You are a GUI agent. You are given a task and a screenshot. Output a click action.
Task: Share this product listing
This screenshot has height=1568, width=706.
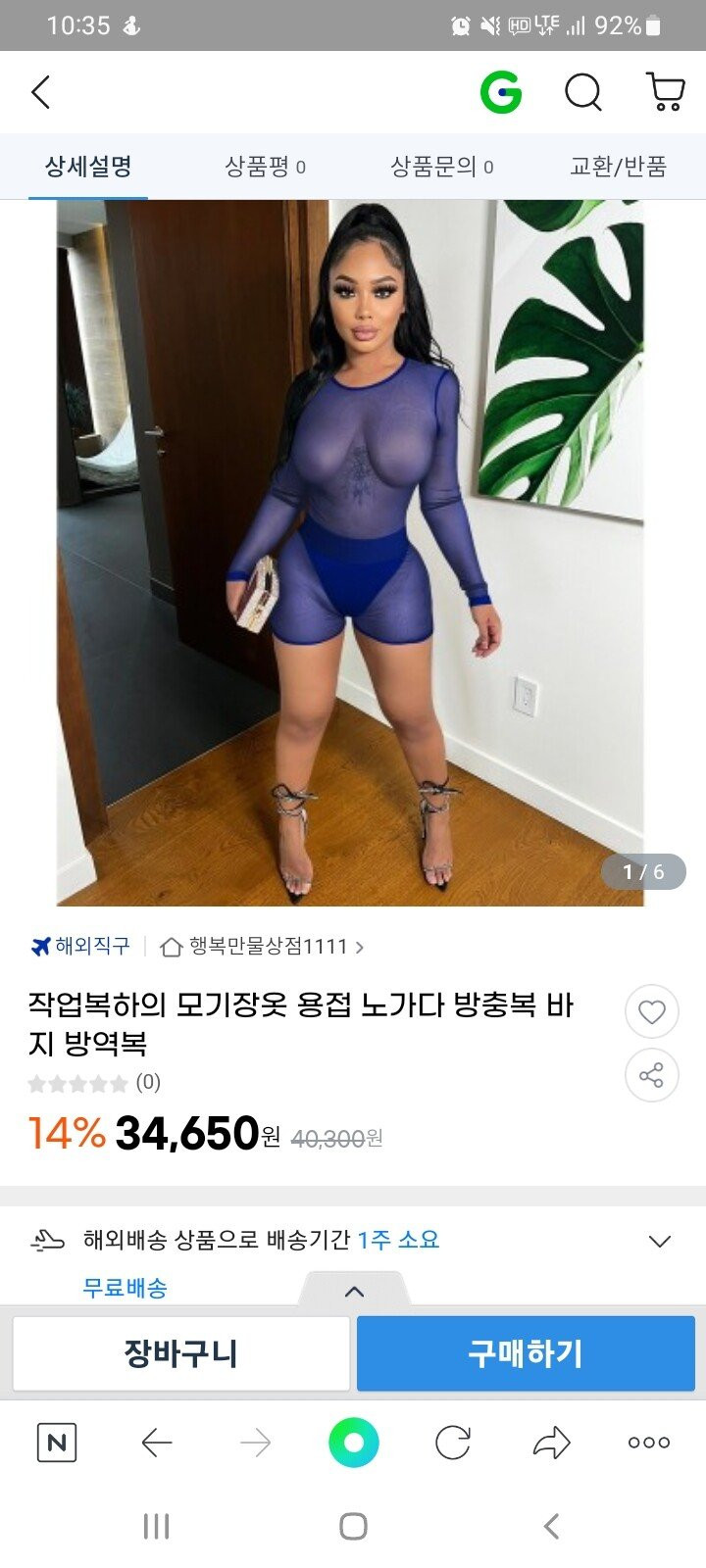[652, 1076]
